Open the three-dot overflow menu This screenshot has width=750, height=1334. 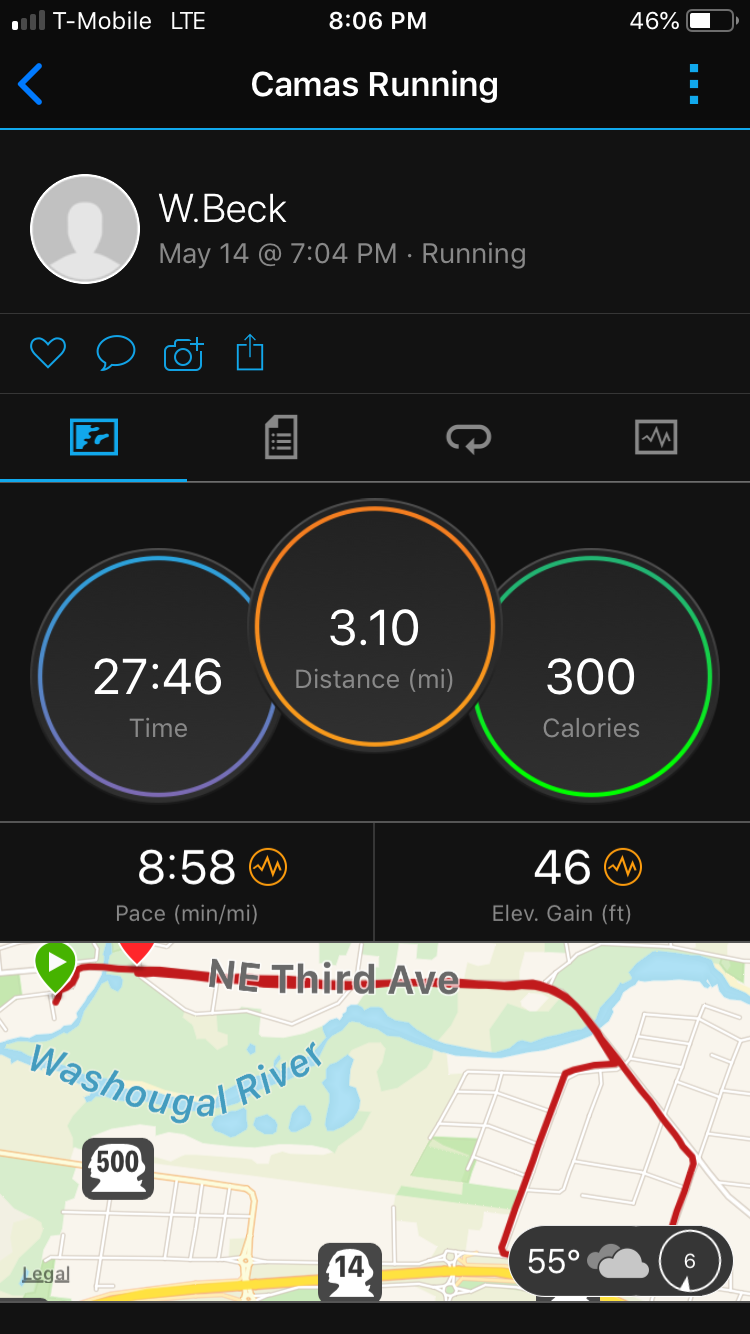(694, 84)
